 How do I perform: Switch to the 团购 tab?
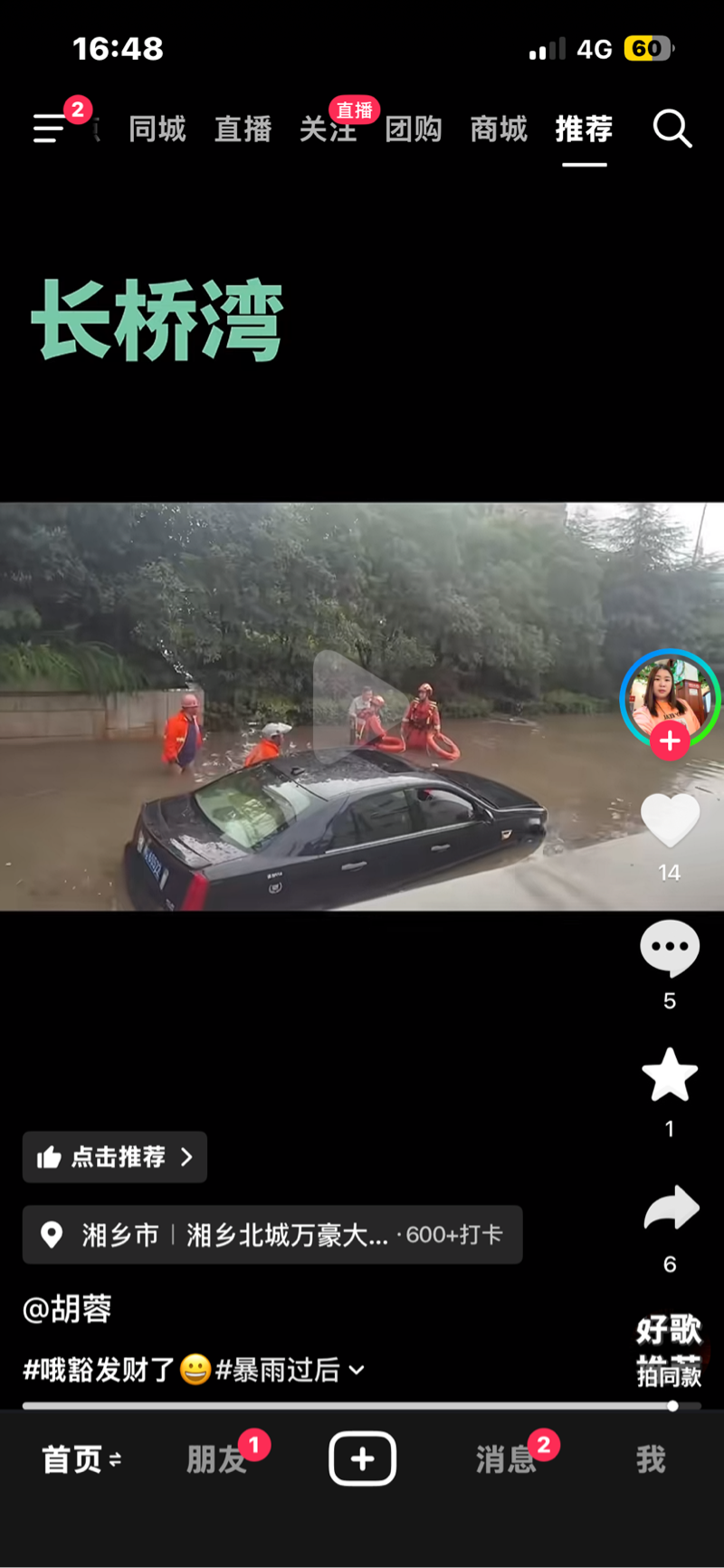pos(414,129)
